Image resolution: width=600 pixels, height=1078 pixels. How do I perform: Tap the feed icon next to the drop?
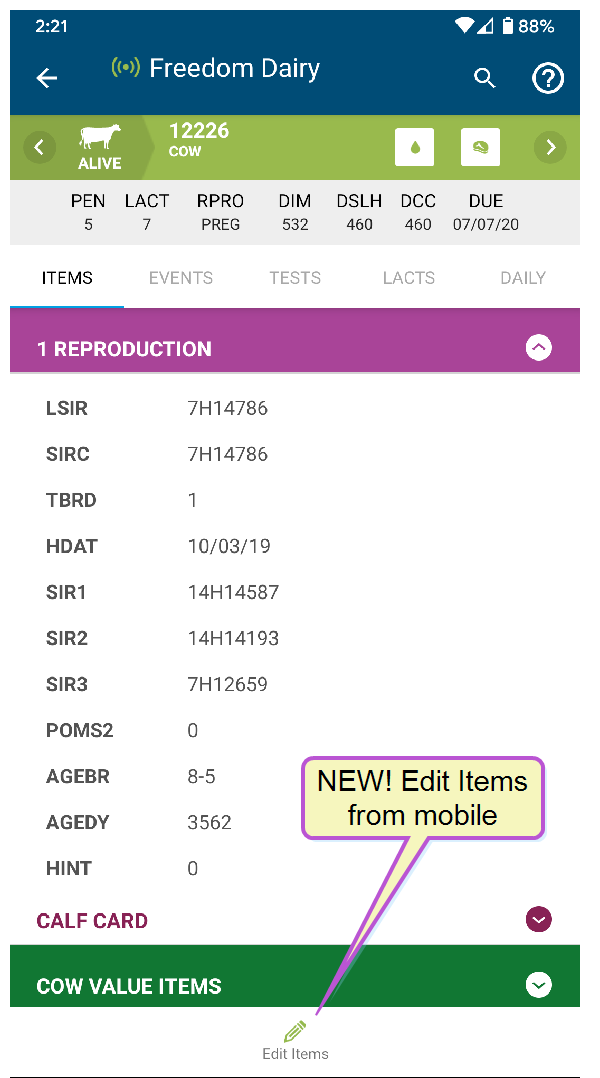click(480, 147)
